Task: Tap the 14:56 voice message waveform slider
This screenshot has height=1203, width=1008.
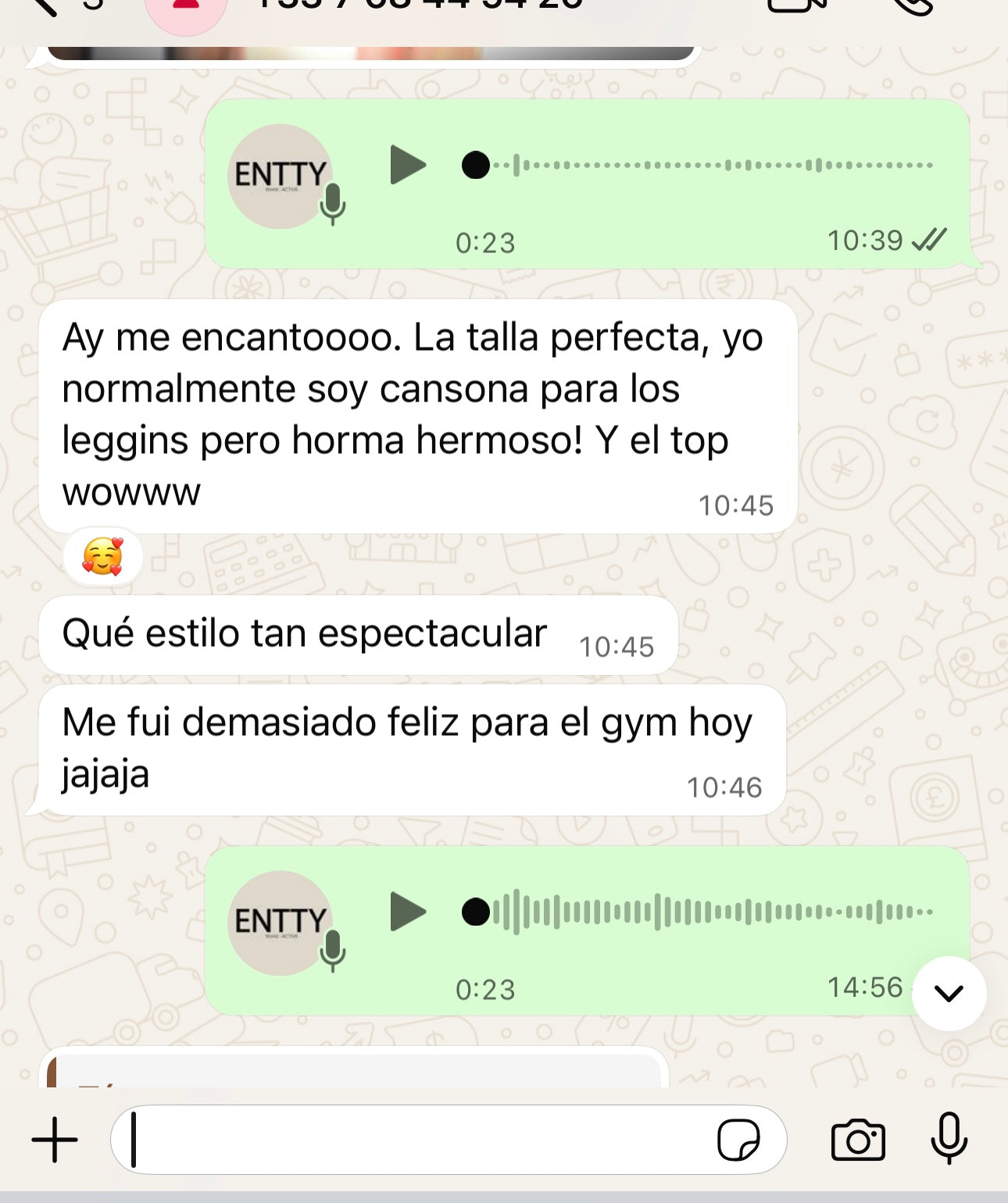Action: click(x=703, y=912)
